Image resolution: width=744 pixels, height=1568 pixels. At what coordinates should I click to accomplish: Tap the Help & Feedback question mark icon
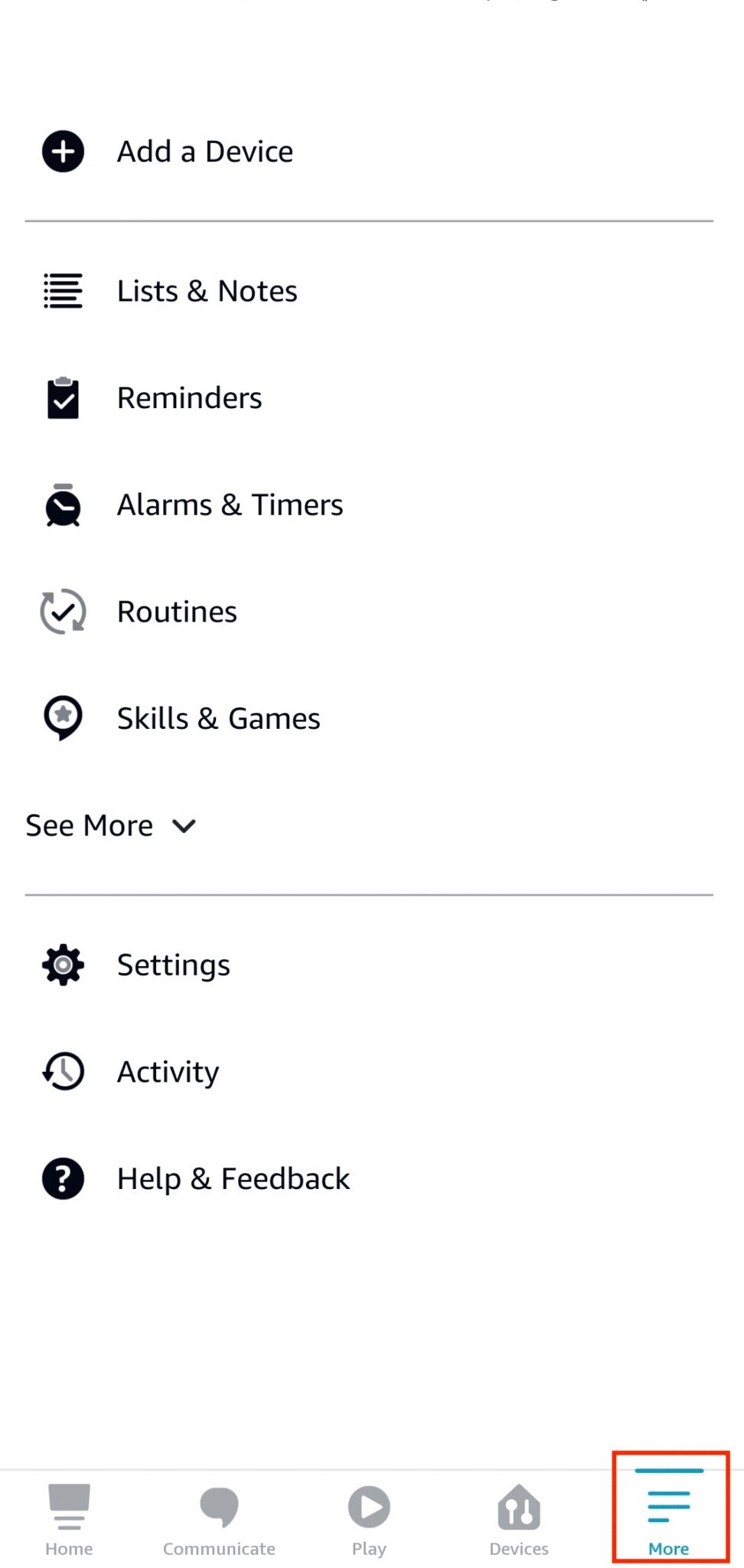point(62,1178)
